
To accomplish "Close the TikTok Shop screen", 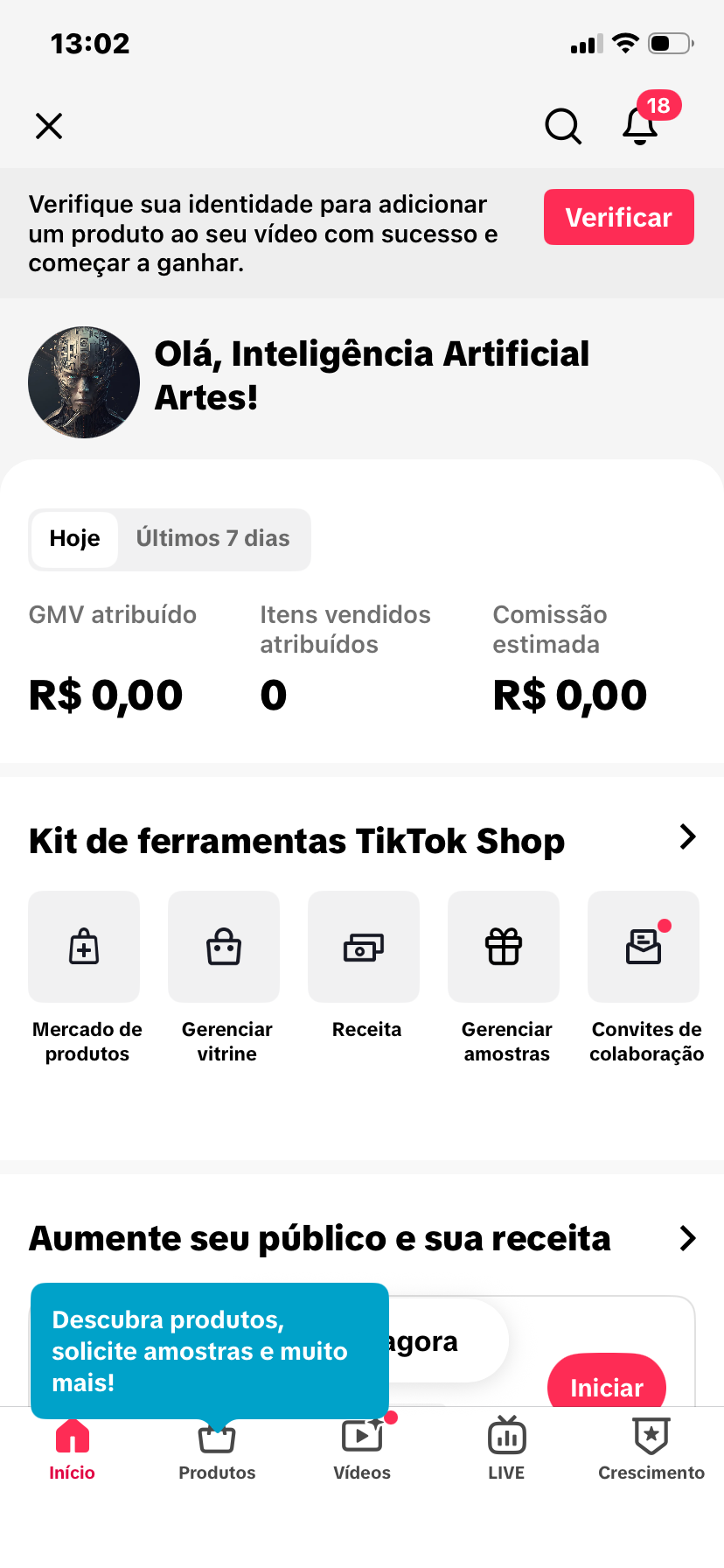I will [49, 126].
